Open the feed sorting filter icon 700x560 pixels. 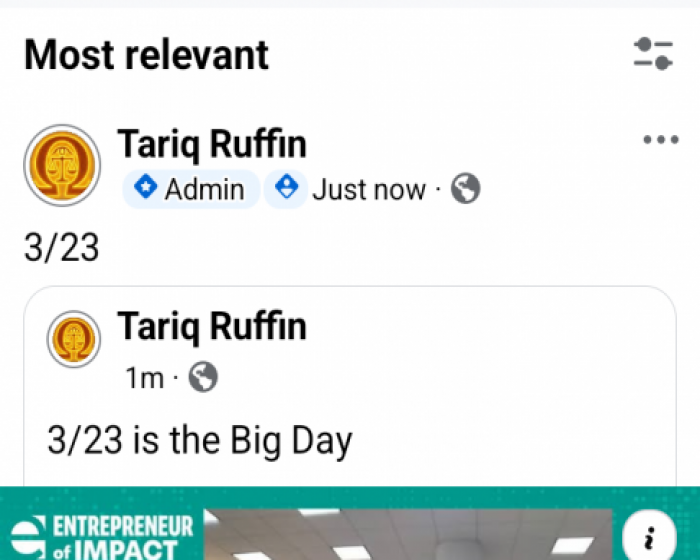click(653, 54)
